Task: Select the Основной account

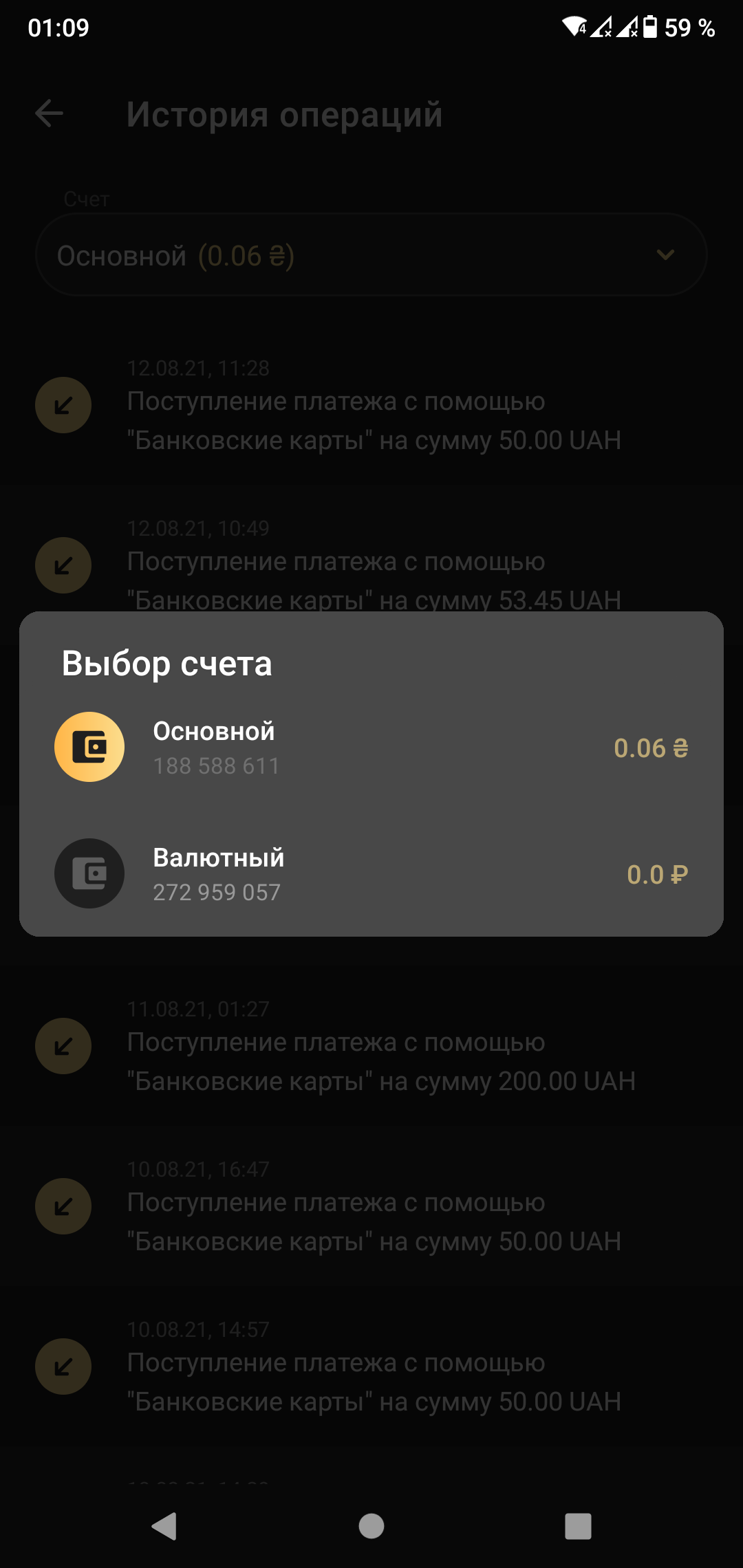Action: [x=371, y=747]
